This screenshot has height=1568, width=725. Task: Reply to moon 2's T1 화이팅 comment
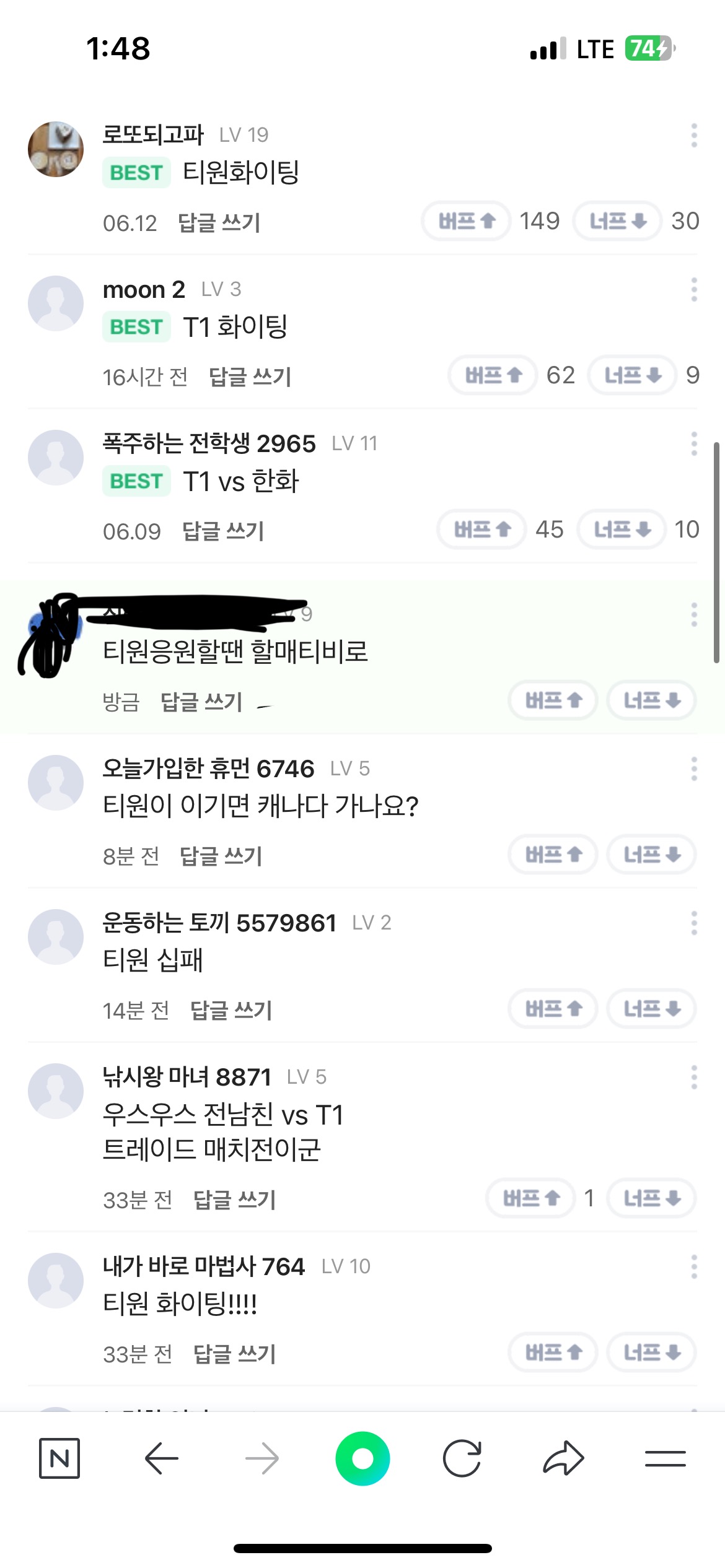coord(250,377)
